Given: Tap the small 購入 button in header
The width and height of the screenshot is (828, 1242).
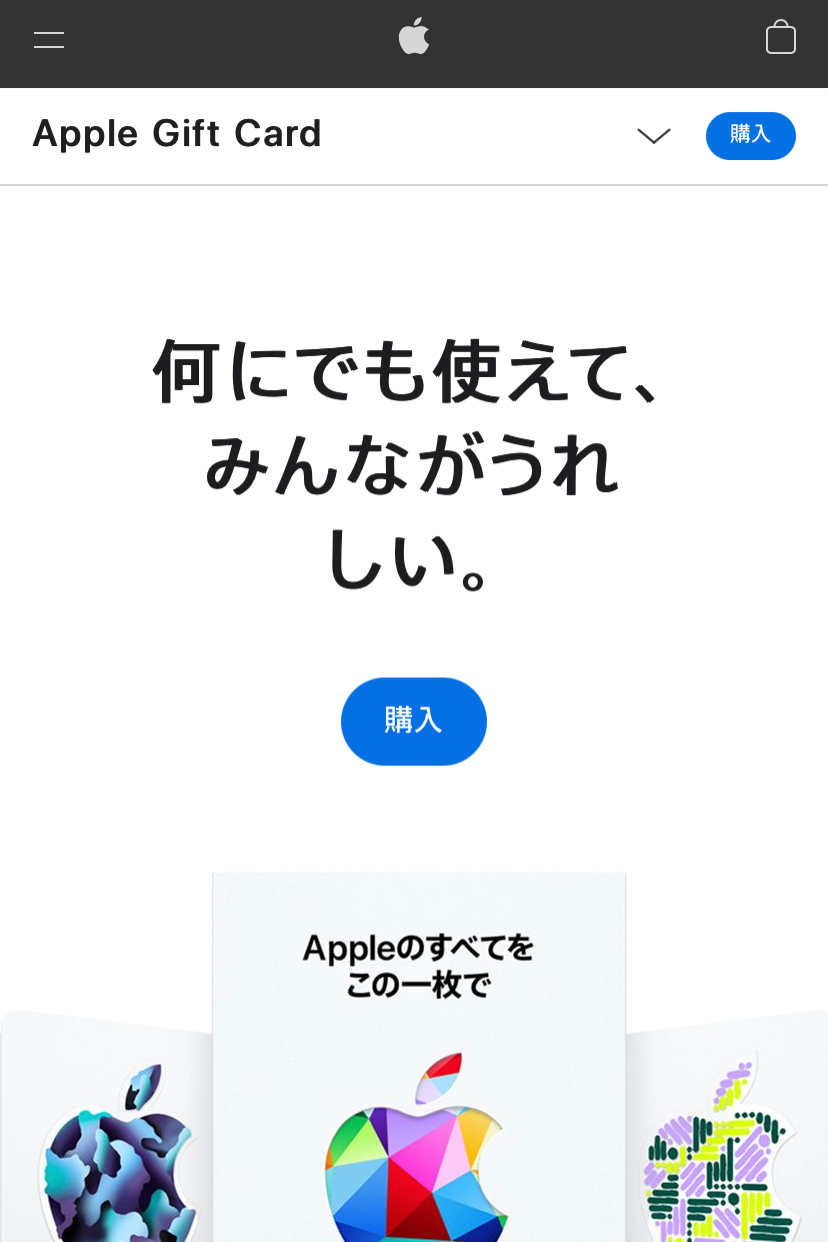Looking at the screenshot, I should point(750,135).
